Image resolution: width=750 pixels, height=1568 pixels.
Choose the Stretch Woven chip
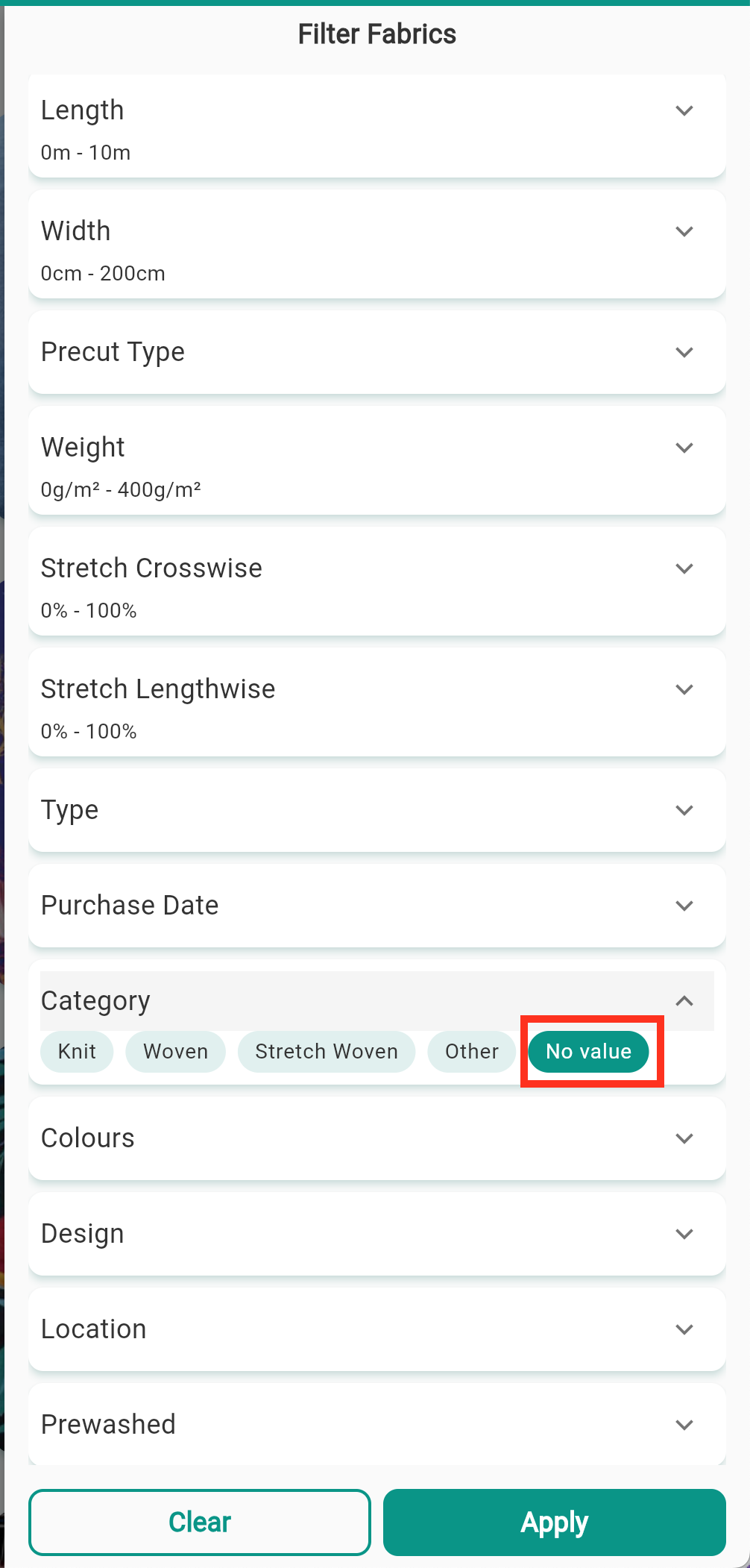pos(327,1052)
